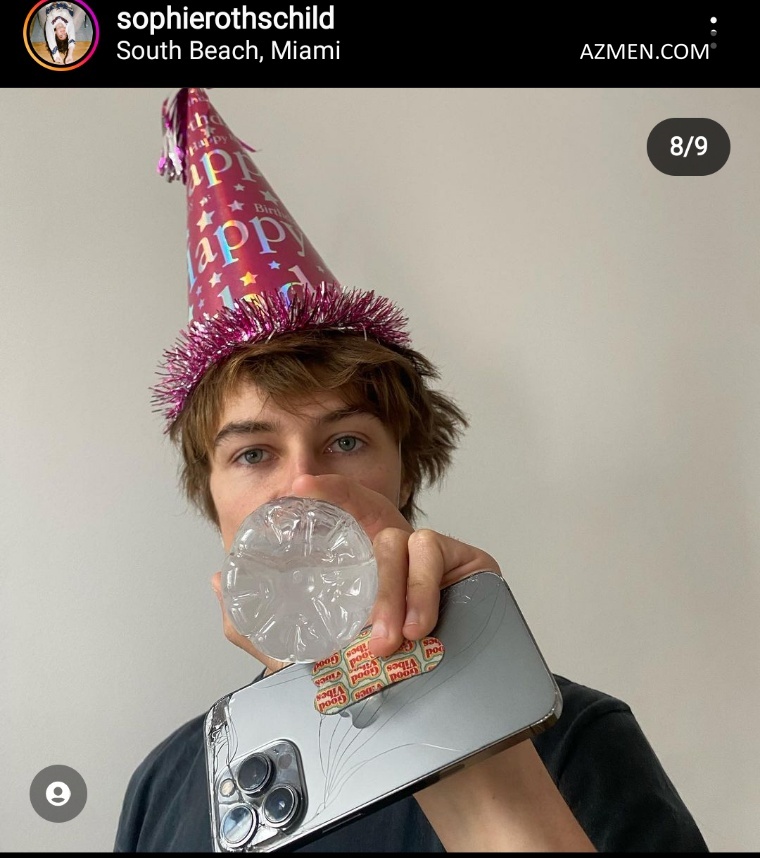The height and width of the screenshot is (858, 760).
Task: View the South Beach, Miami location
Action: click(x=228, y=51)
